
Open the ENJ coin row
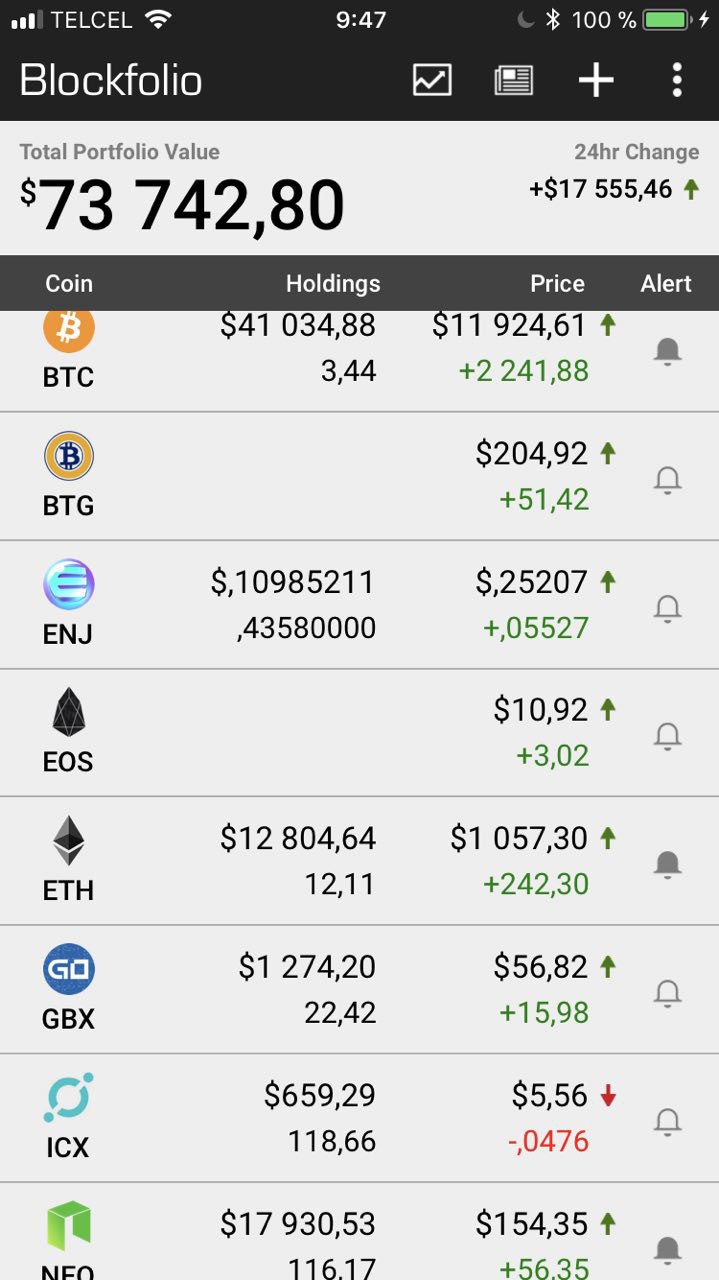click(359, 605)
